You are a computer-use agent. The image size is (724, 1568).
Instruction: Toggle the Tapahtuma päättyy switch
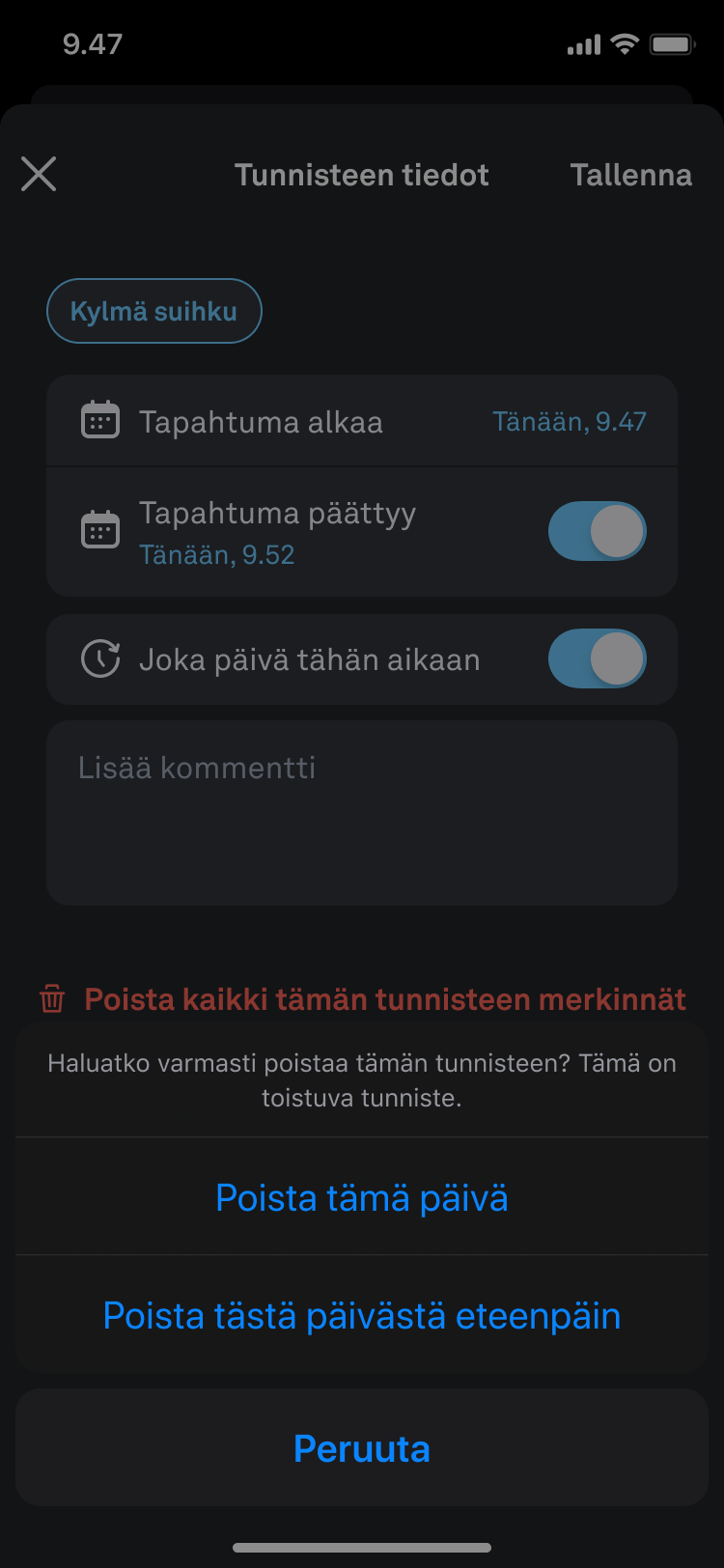[x=597, y=531]
